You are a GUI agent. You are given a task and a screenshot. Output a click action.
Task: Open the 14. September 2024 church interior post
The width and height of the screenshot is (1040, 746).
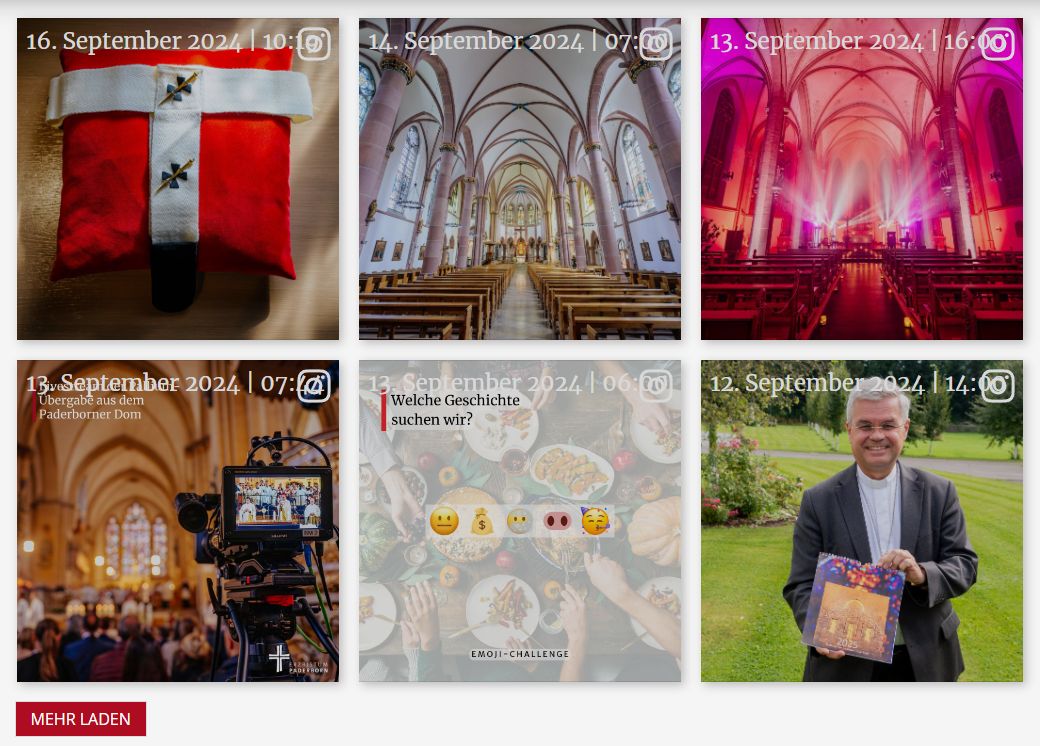pos(520,180)
